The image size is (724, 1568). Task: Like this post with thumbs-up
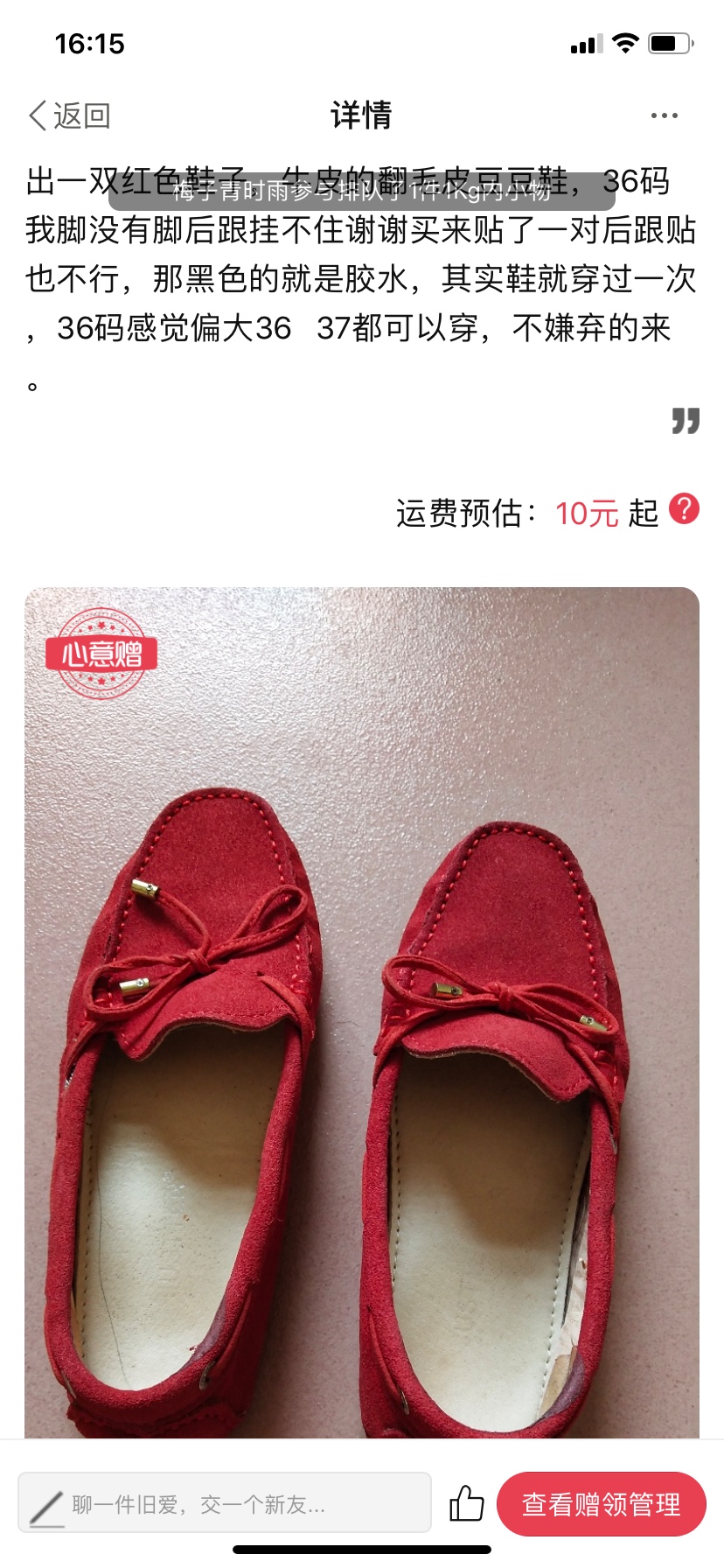466,1504
